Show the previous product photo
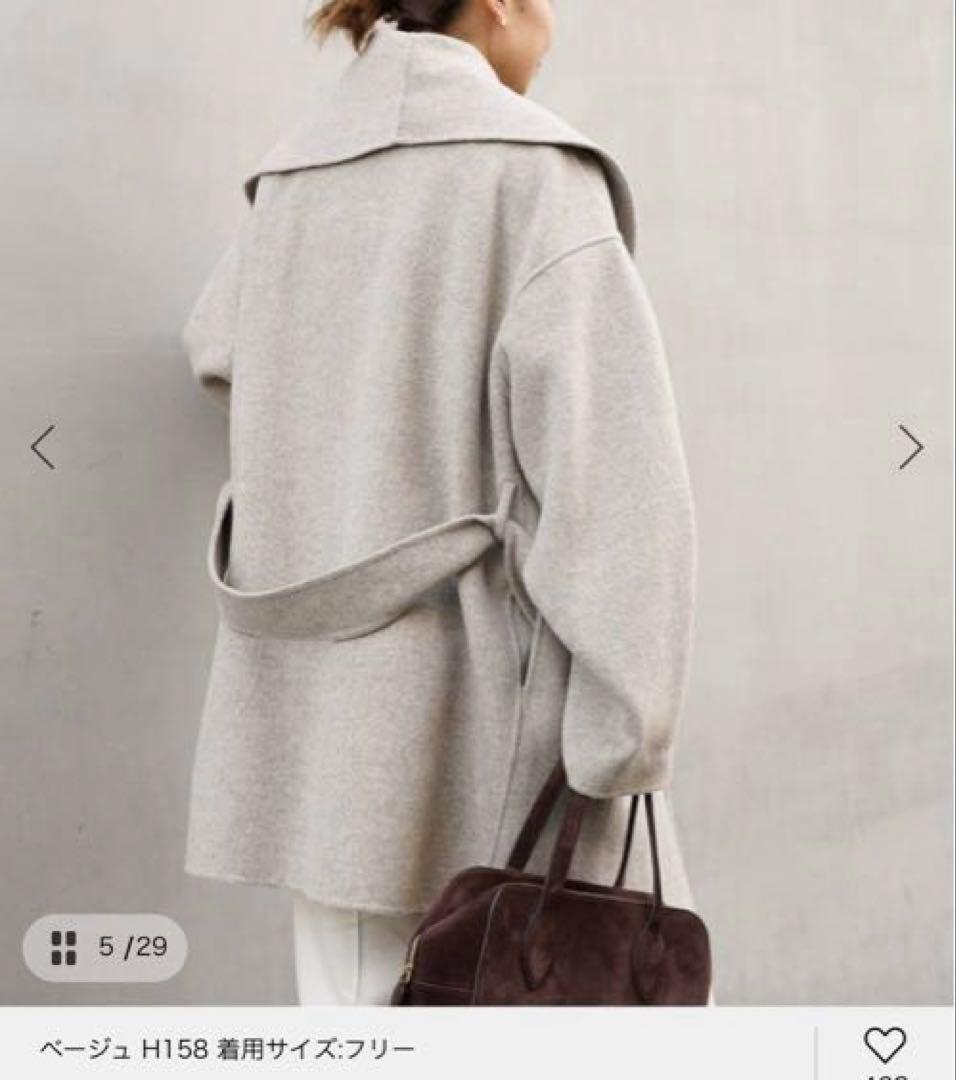Screen dimensions: 956x1080 [42, 447]
